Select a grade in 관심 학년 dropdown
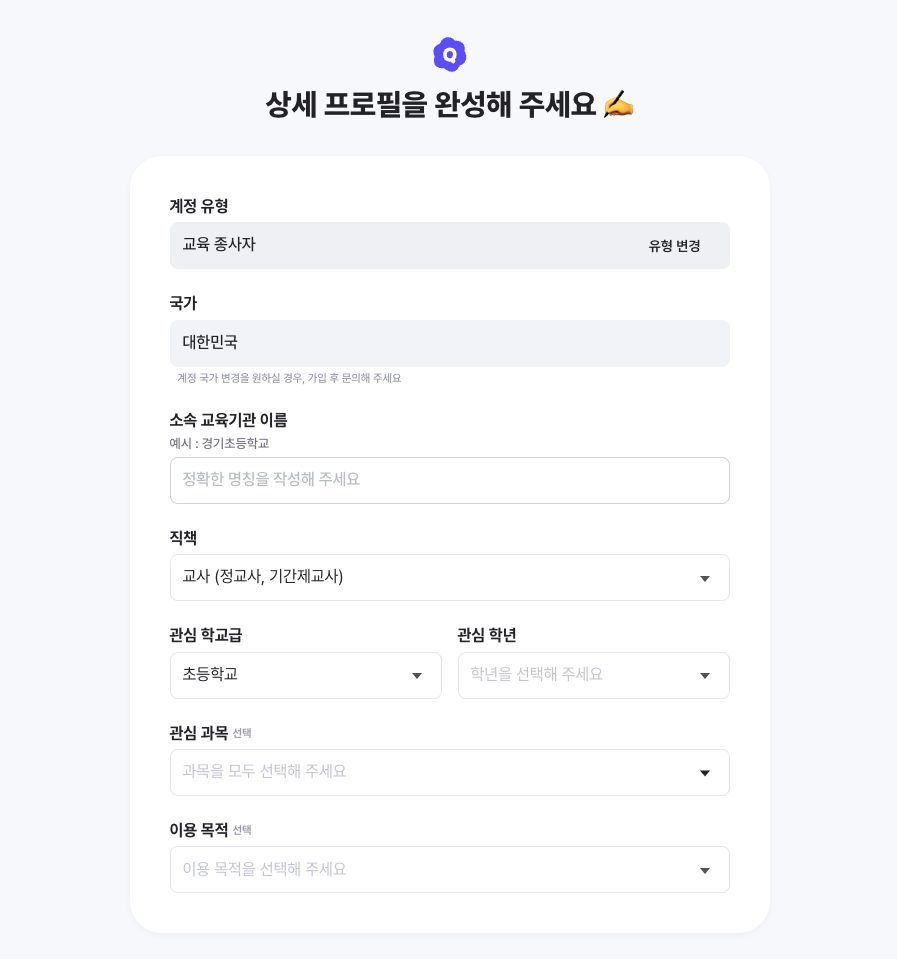The height and width of the screenshot is (959, 897). click(593, 675)
